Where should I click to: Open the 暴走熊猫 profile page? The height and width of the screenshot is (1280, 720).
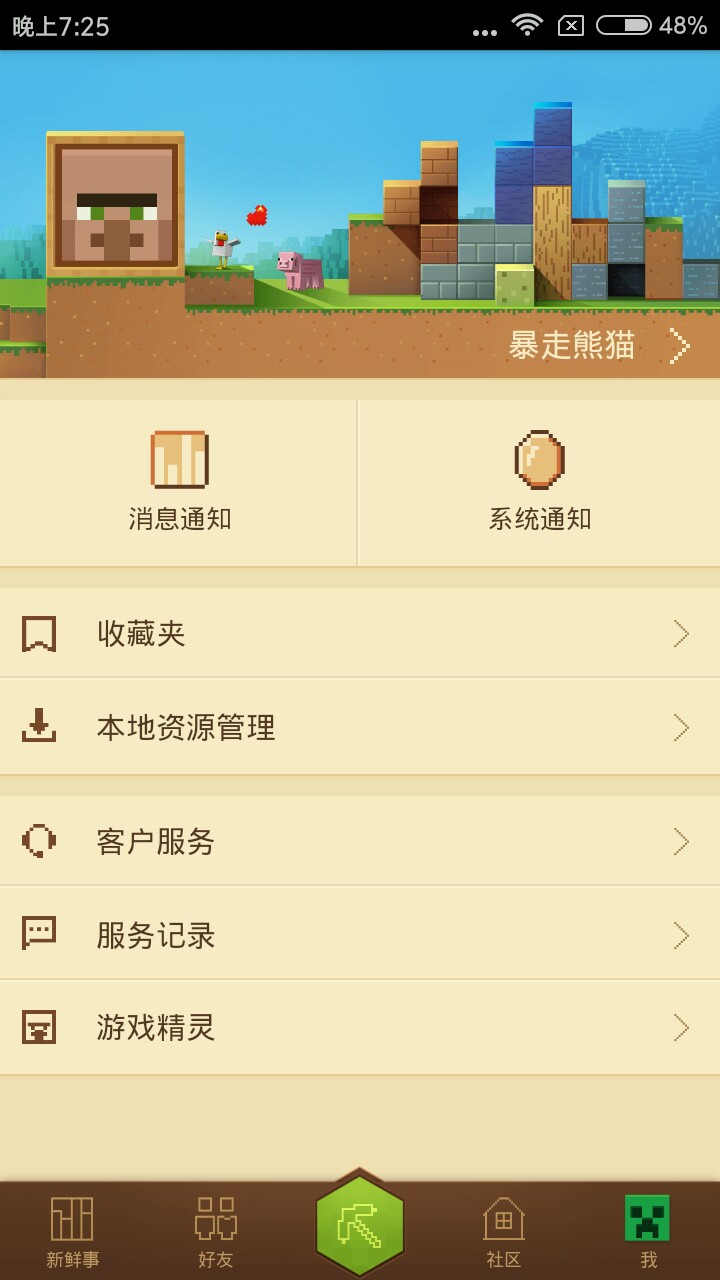coord(597,346)
